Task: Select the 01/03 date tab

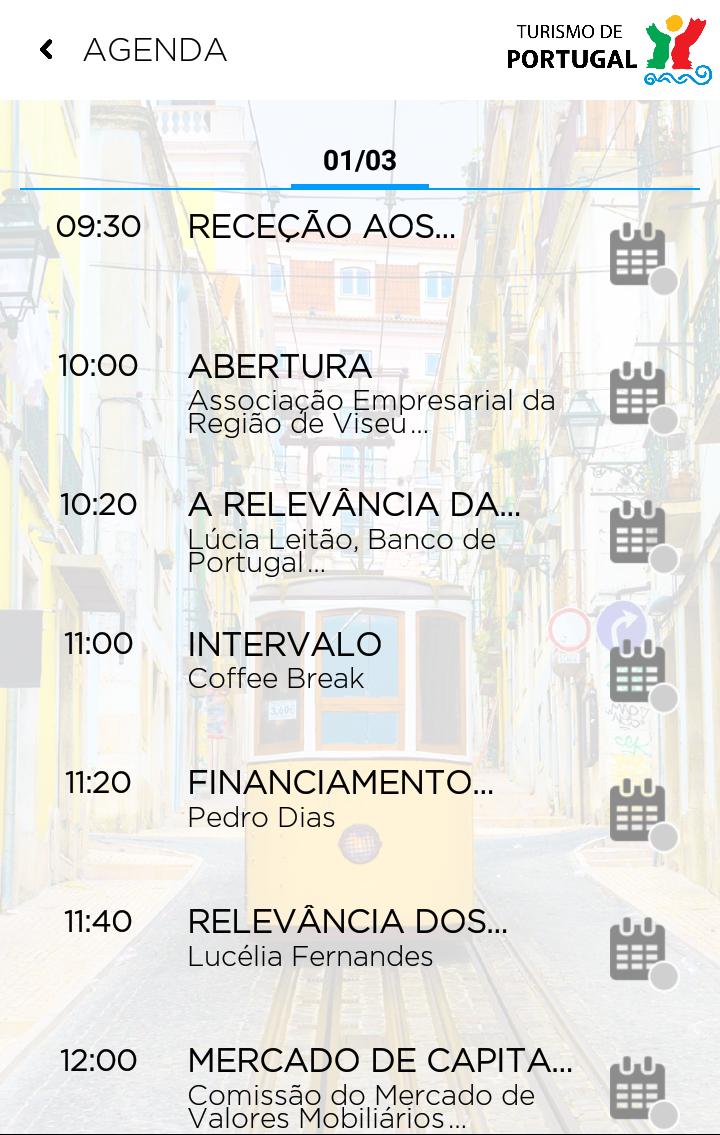Action: pos(360,158)
